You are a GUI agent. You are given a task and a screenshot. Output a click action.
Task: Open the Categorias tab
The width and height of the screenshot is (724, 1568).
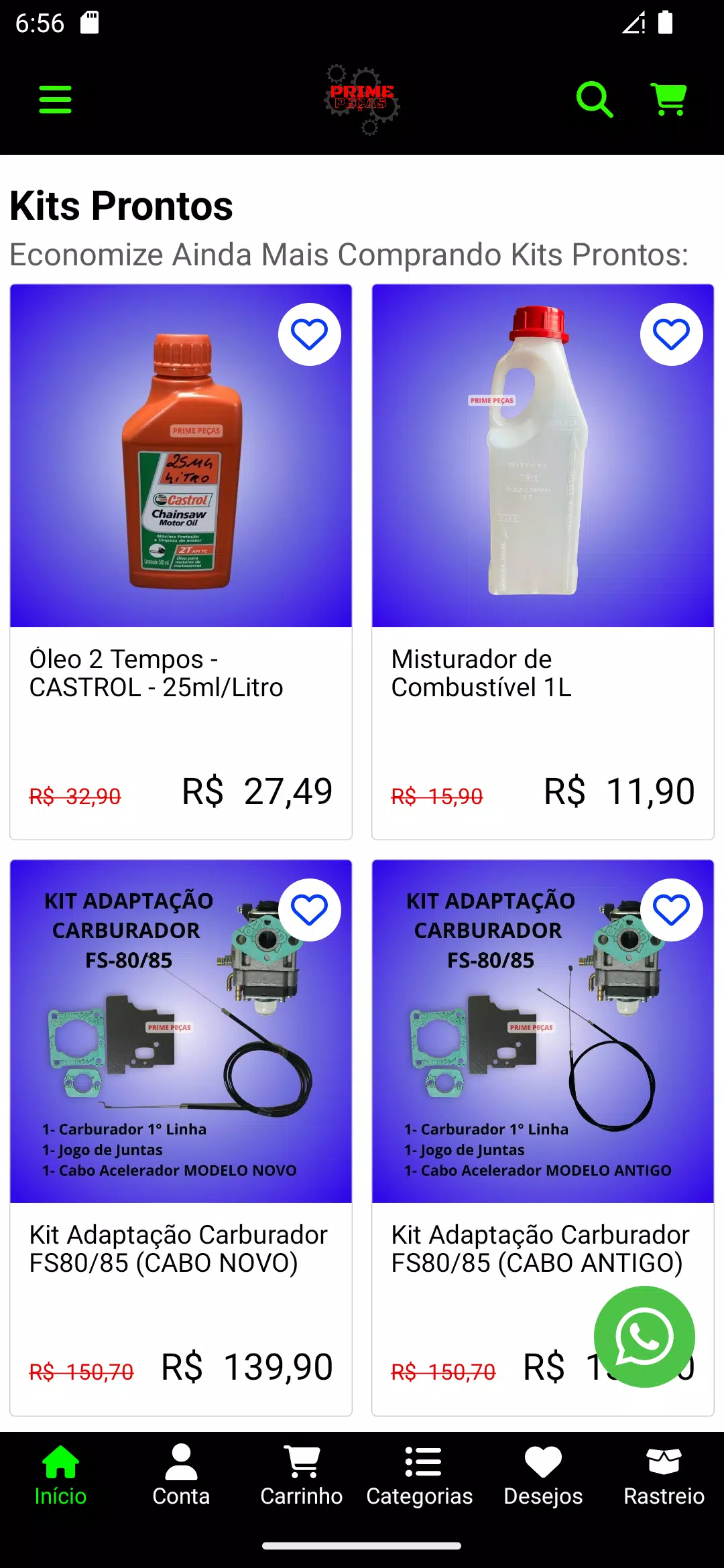click(x=420, y=1476)
